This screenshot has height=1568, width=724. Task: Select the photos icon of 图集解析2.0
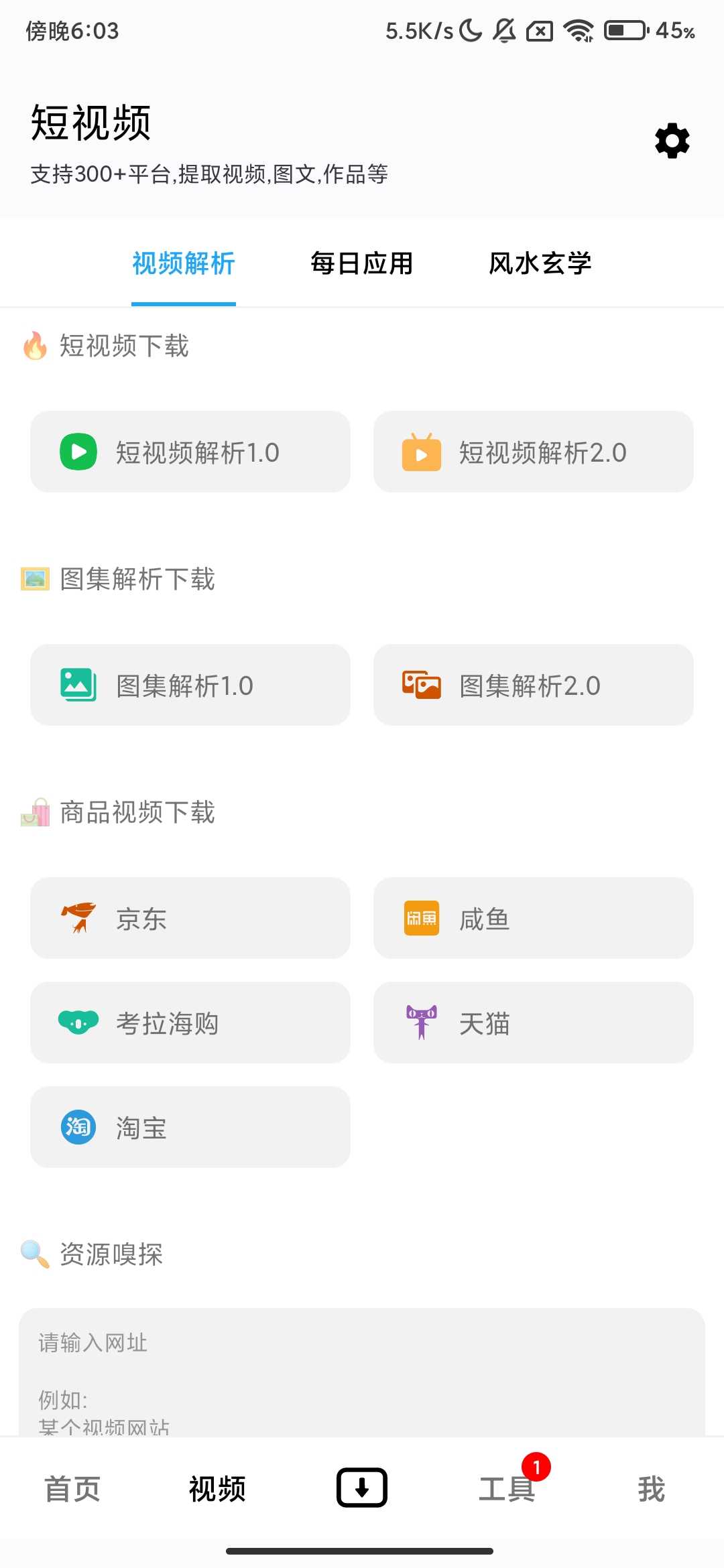click(x=421, y=685)
